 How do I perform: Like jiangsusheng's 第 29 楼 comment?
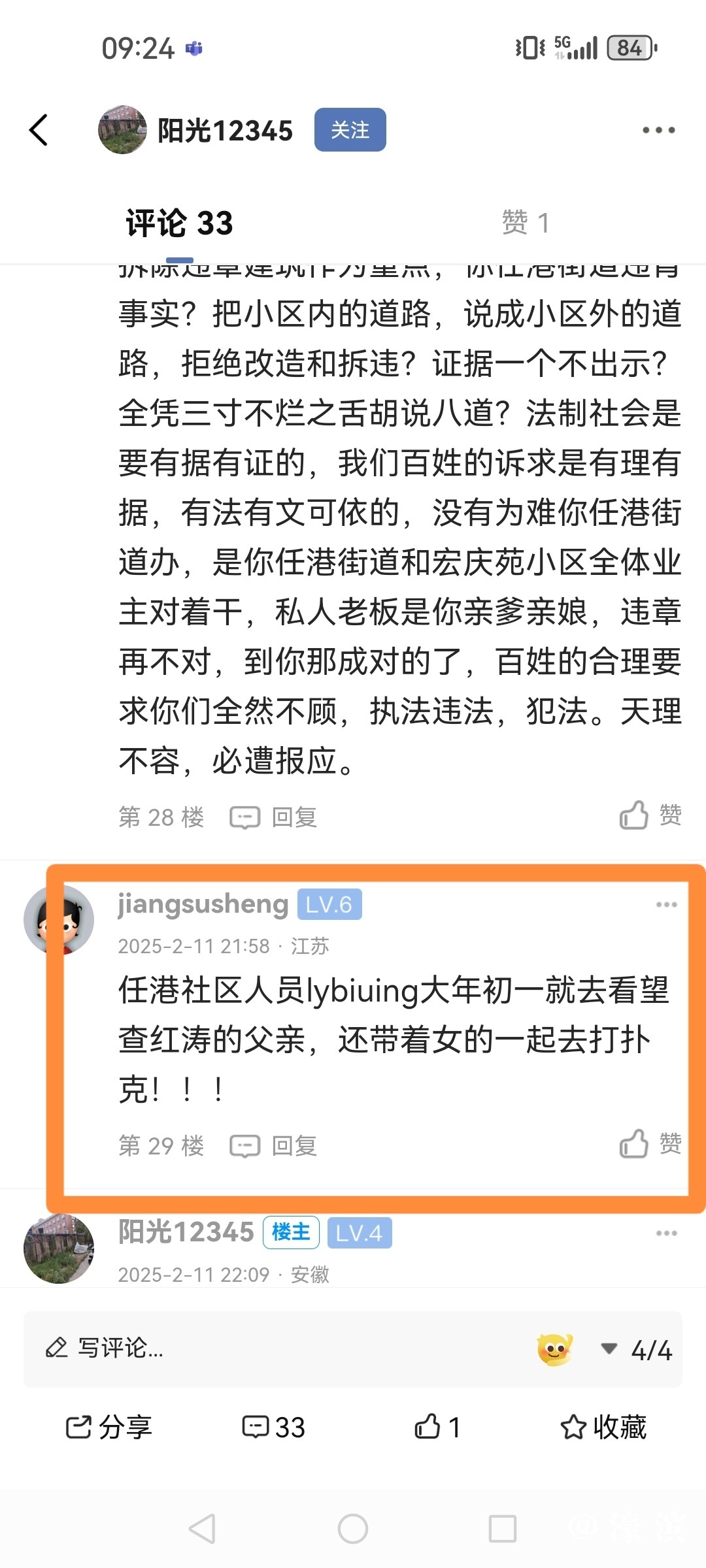649,1144
